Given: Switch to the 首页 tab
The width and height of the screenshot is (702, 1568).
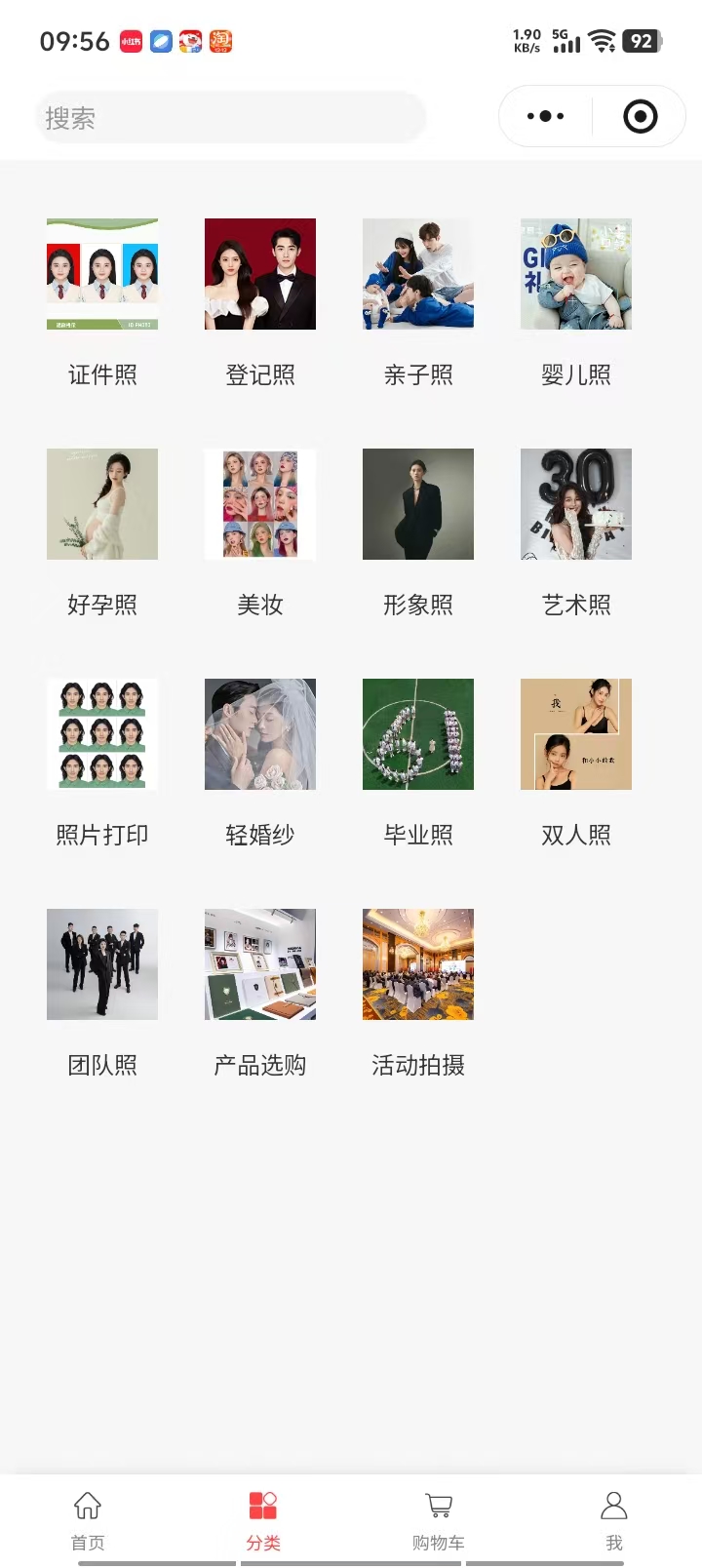Looking at the screenshot, I should tap(88, 1519).
